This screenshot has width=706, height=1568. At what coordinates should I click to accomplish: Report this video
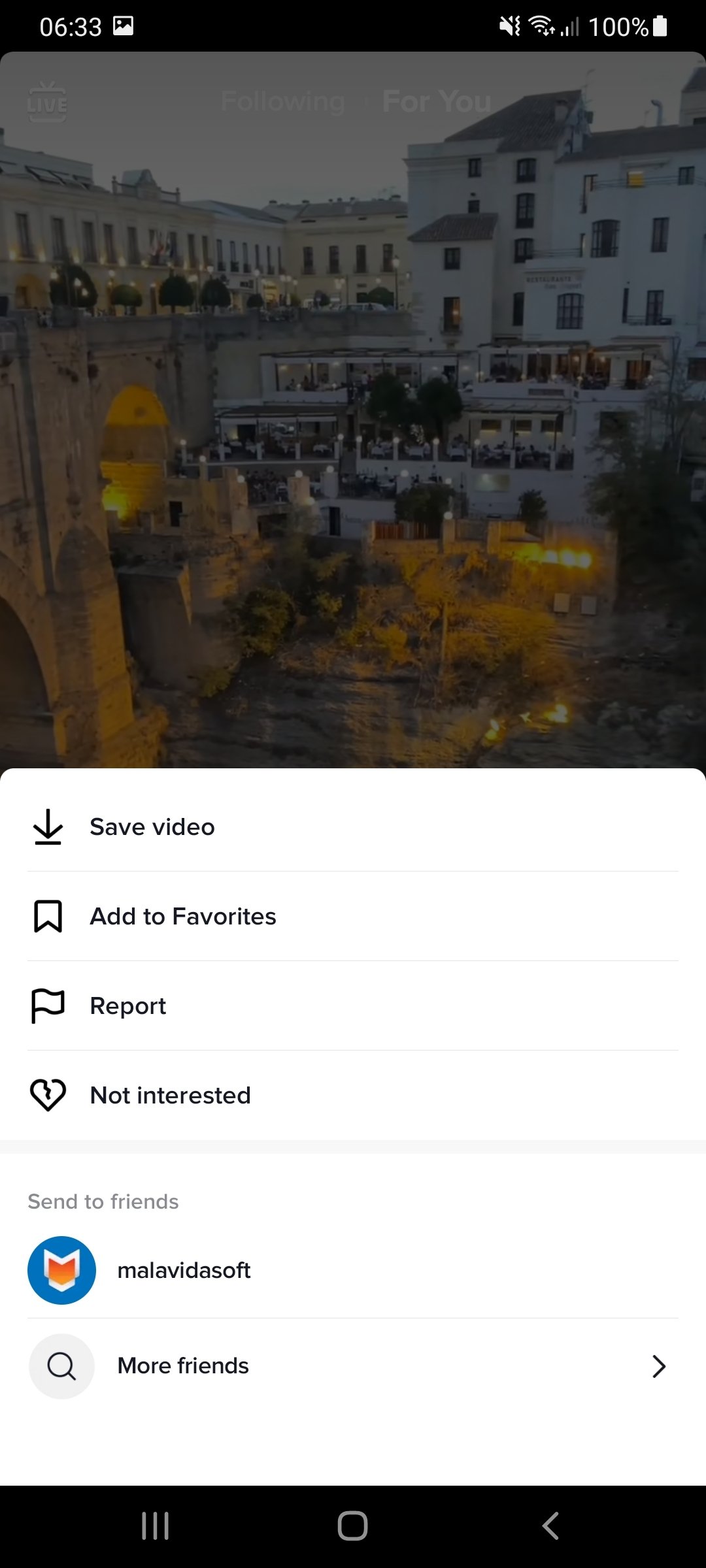click(353, 1005)
